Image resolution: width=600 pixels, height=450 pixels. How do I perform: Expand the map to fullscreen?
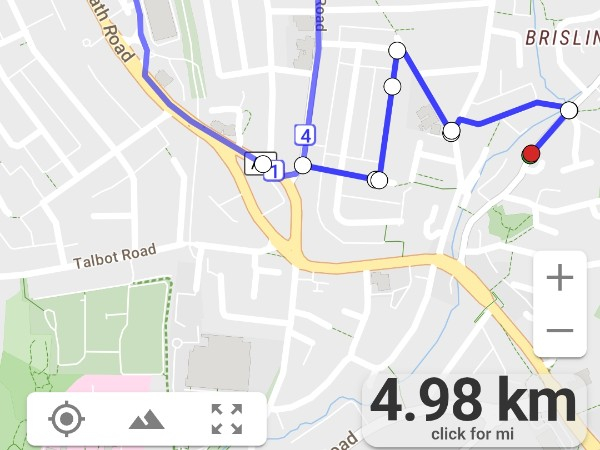[x=227, y=419]
